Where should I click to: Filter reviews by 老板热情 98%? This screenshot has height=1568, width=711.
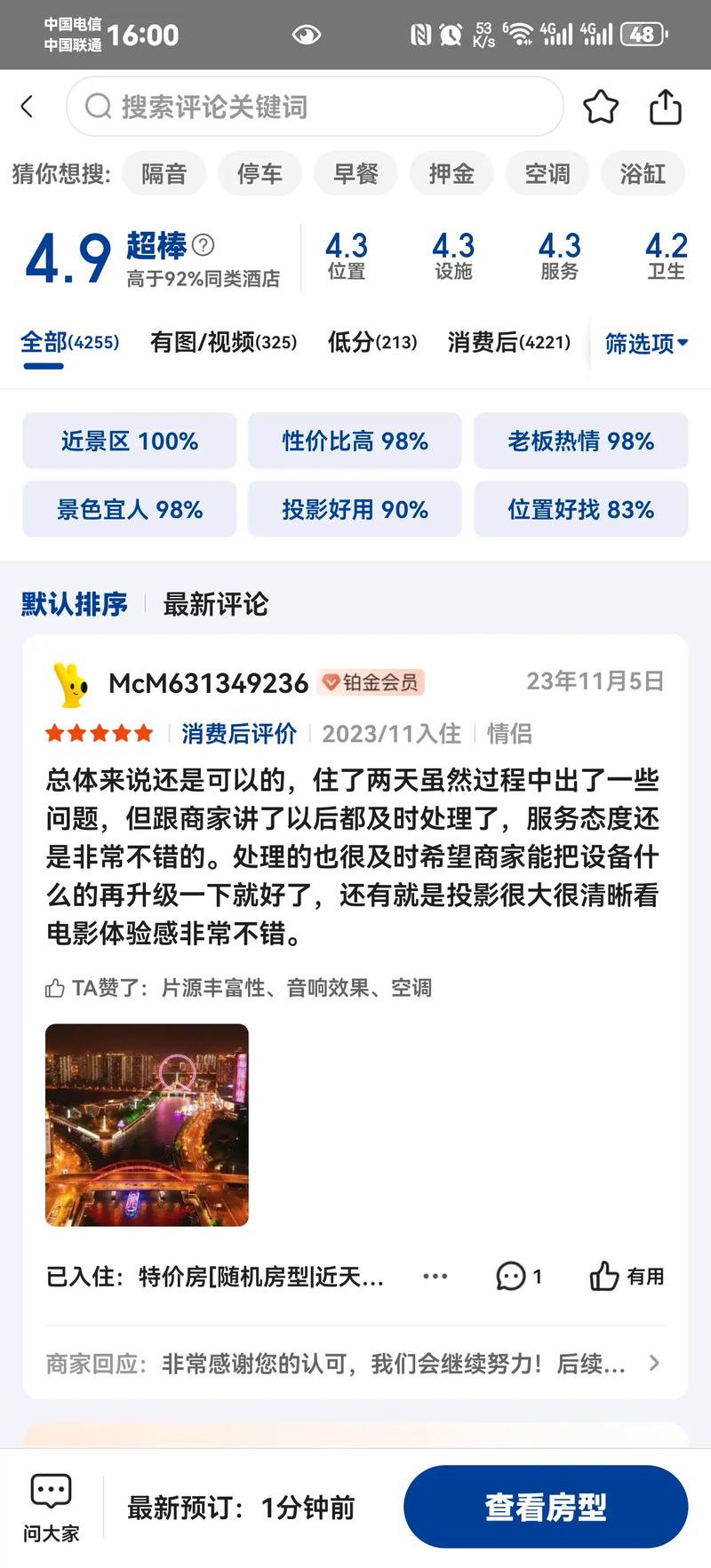click(580, 441)
